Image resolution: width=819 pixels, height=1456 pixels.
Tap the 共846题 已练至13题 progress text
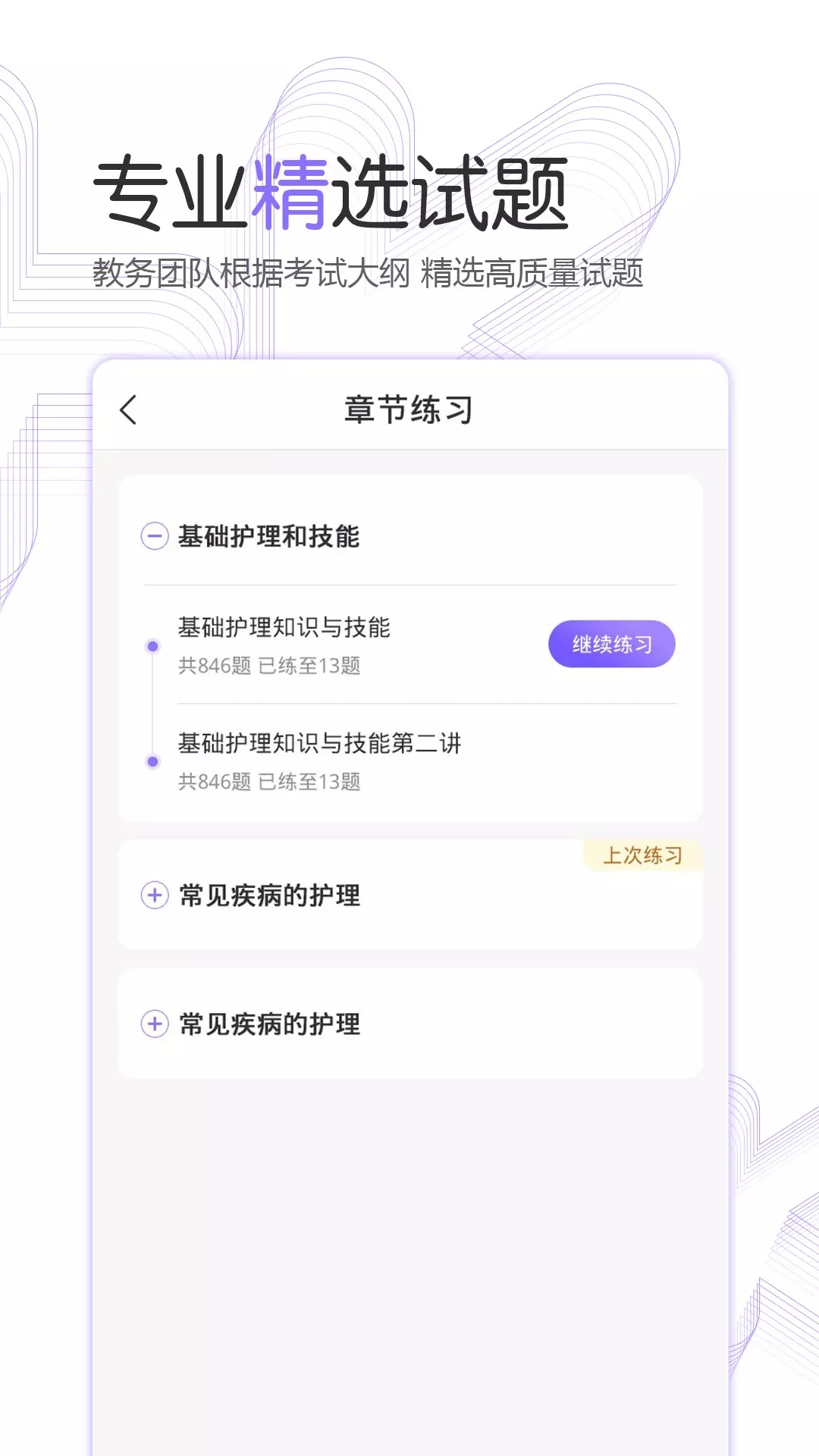pos(269,667)
